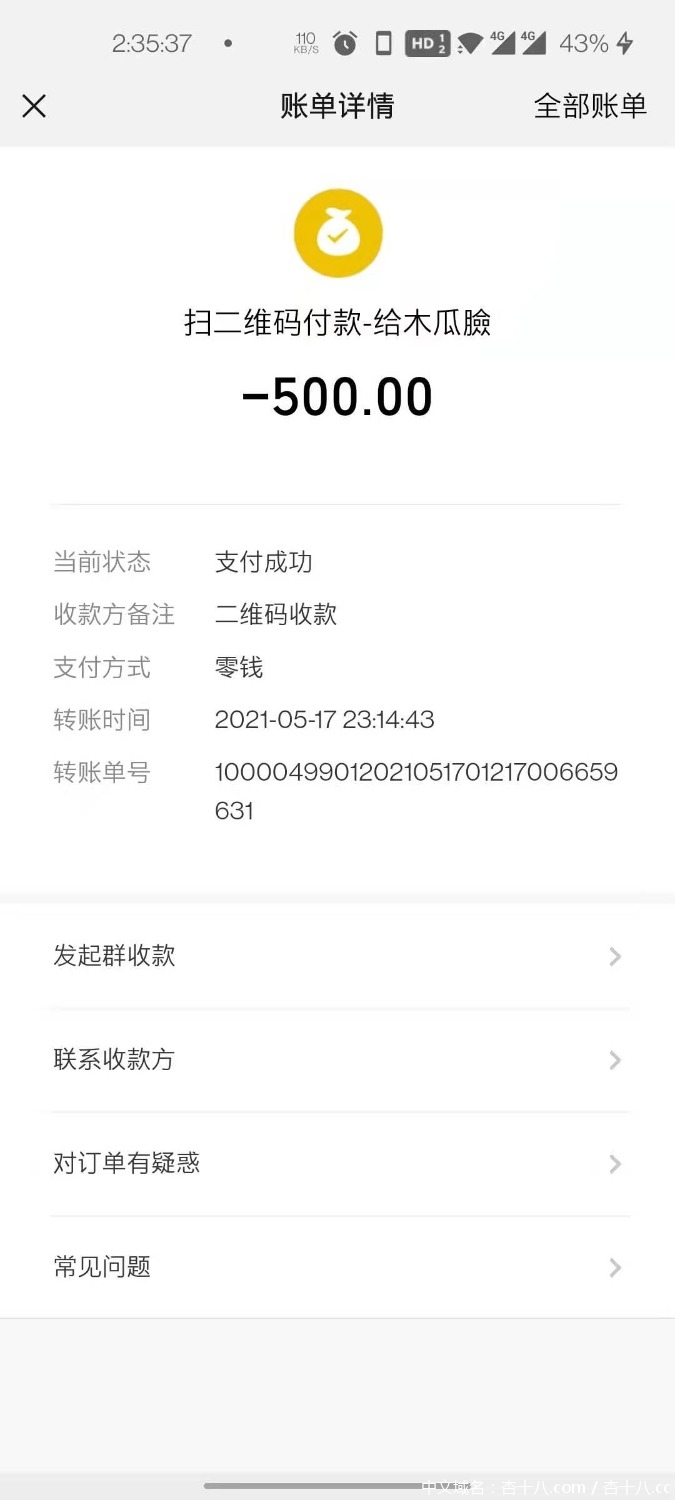Close the bill details page
Image resolution: width=675 pixels, height=1500 pixels.
[x=34, y=106]
